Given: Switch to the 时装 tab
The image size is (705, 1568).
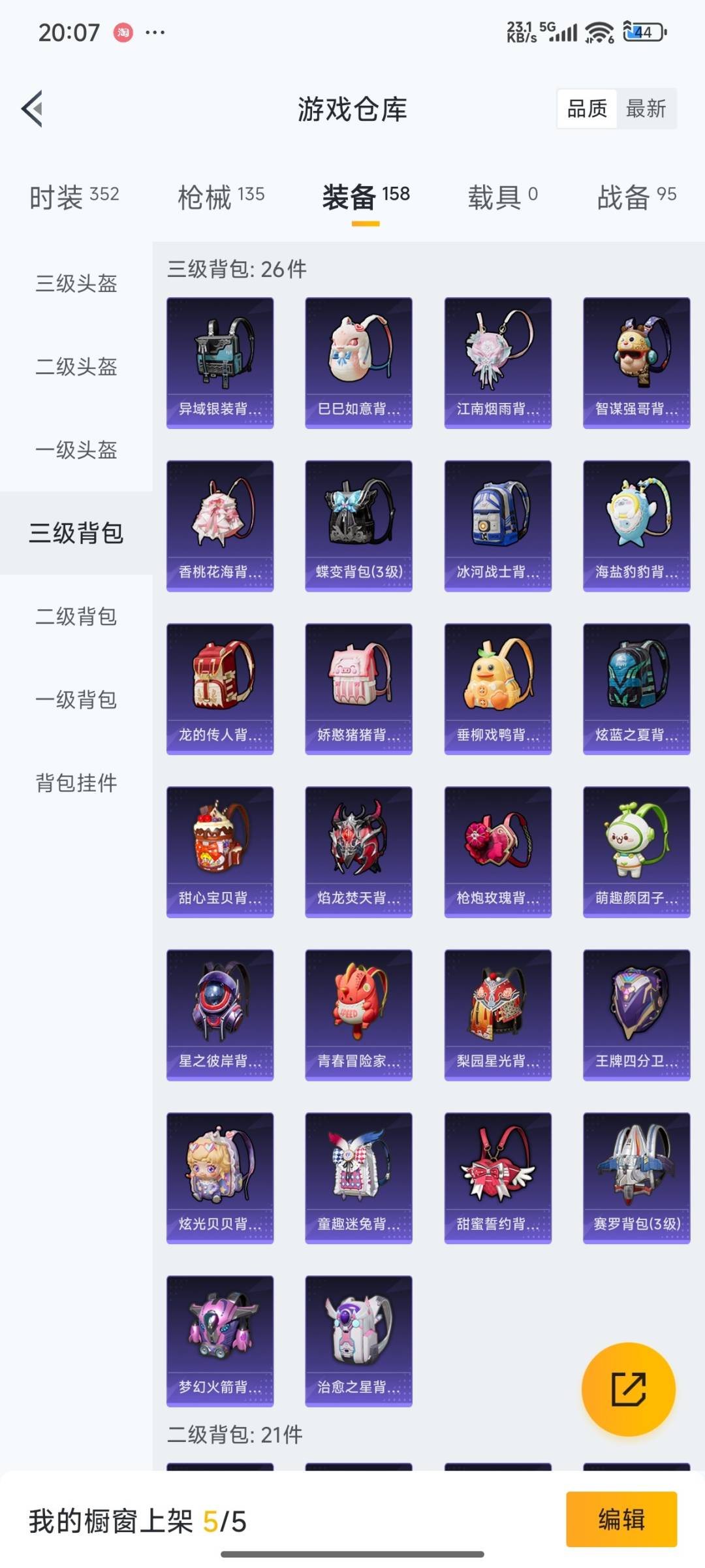Looking at the screenshot, I should tap(74, 197).
